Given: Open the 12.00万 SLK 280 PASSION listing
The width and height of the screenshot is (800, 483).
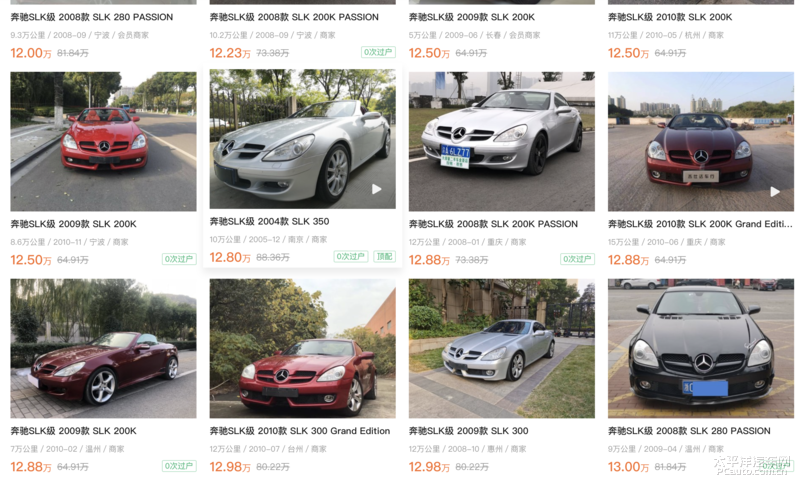Looking at the screenshot, I should click(x=91, y=17).
